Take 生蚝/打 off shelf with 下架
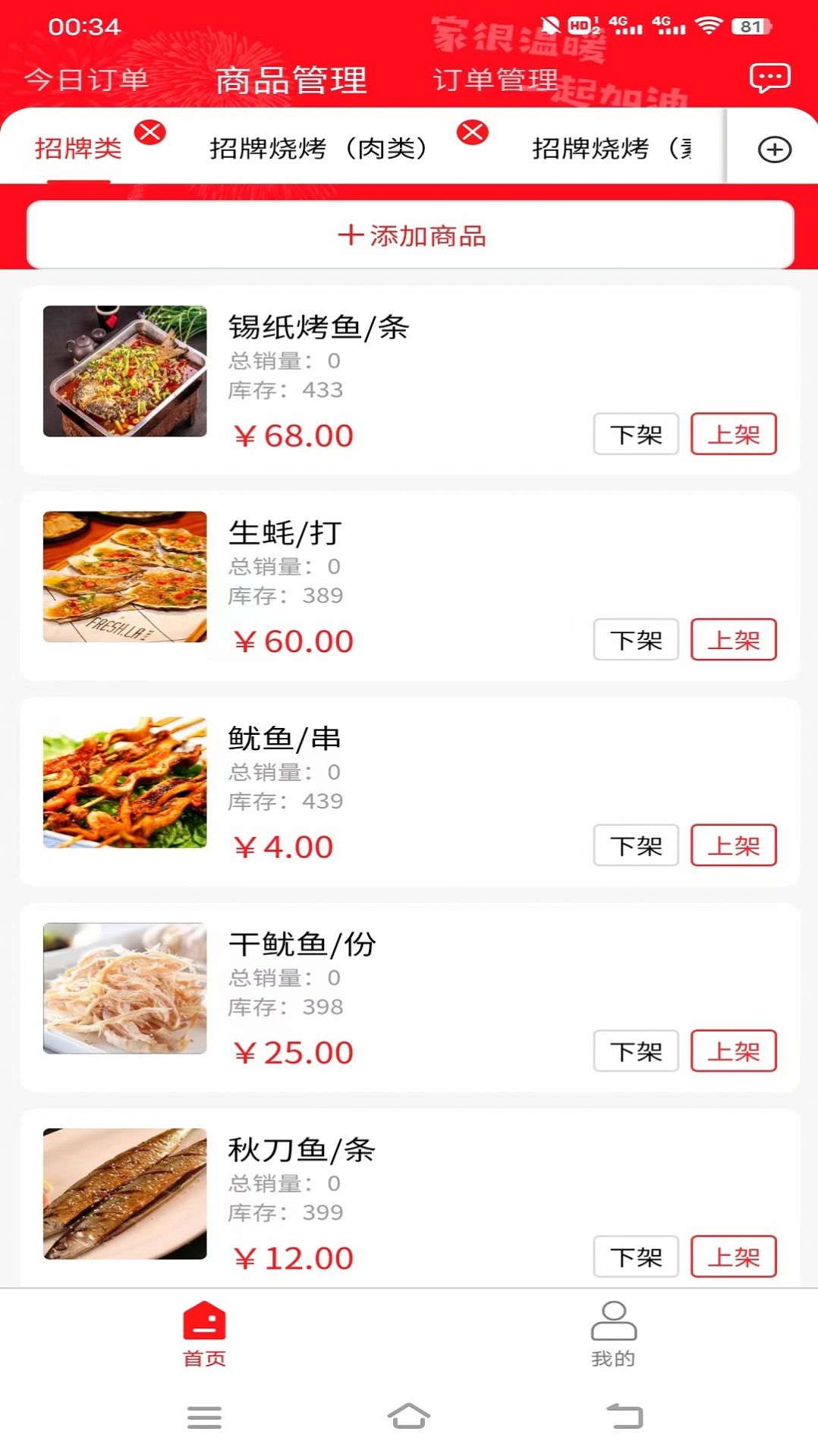 pos(635,640)
